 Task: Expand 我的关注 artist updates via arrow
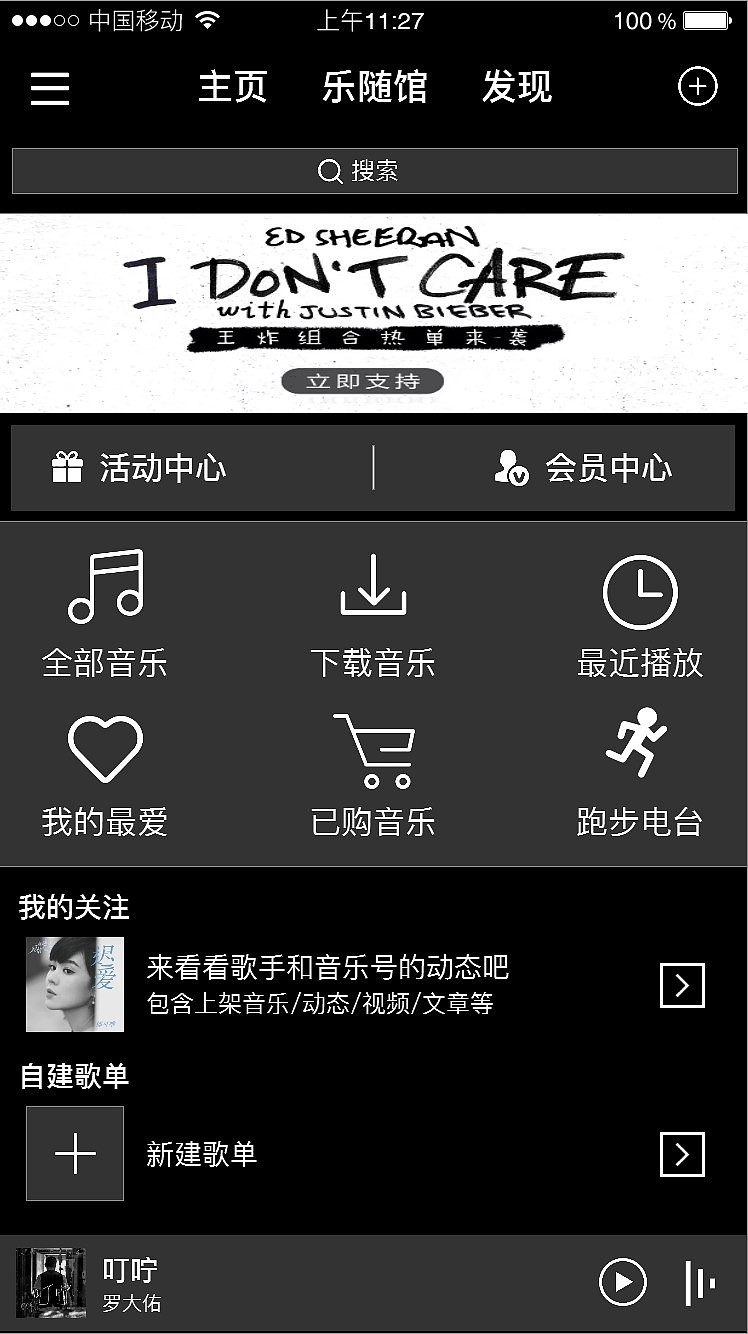681,984
